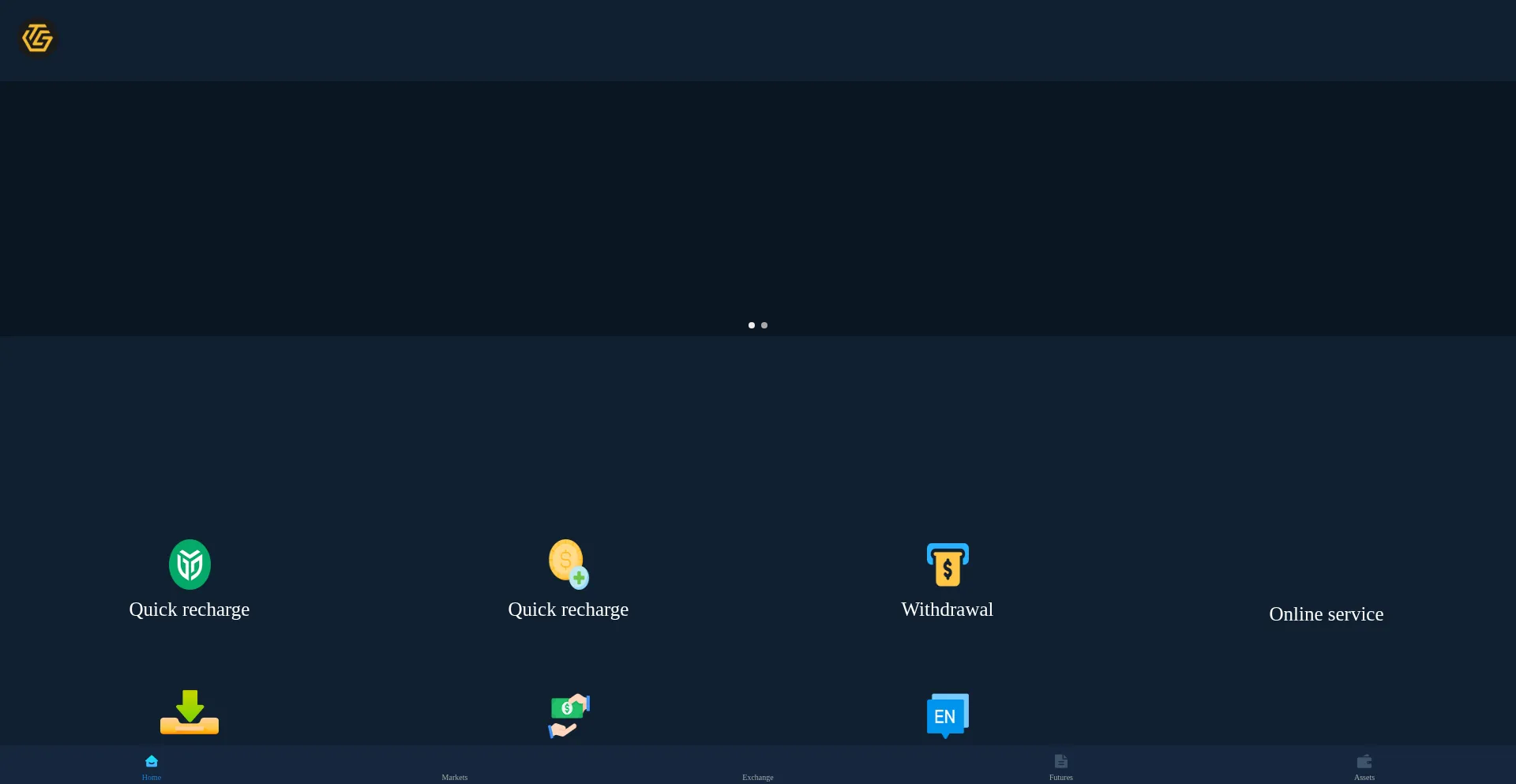Go to the Home tab
The height and width of the screenshot is (784, 1516).
point(152,766)
